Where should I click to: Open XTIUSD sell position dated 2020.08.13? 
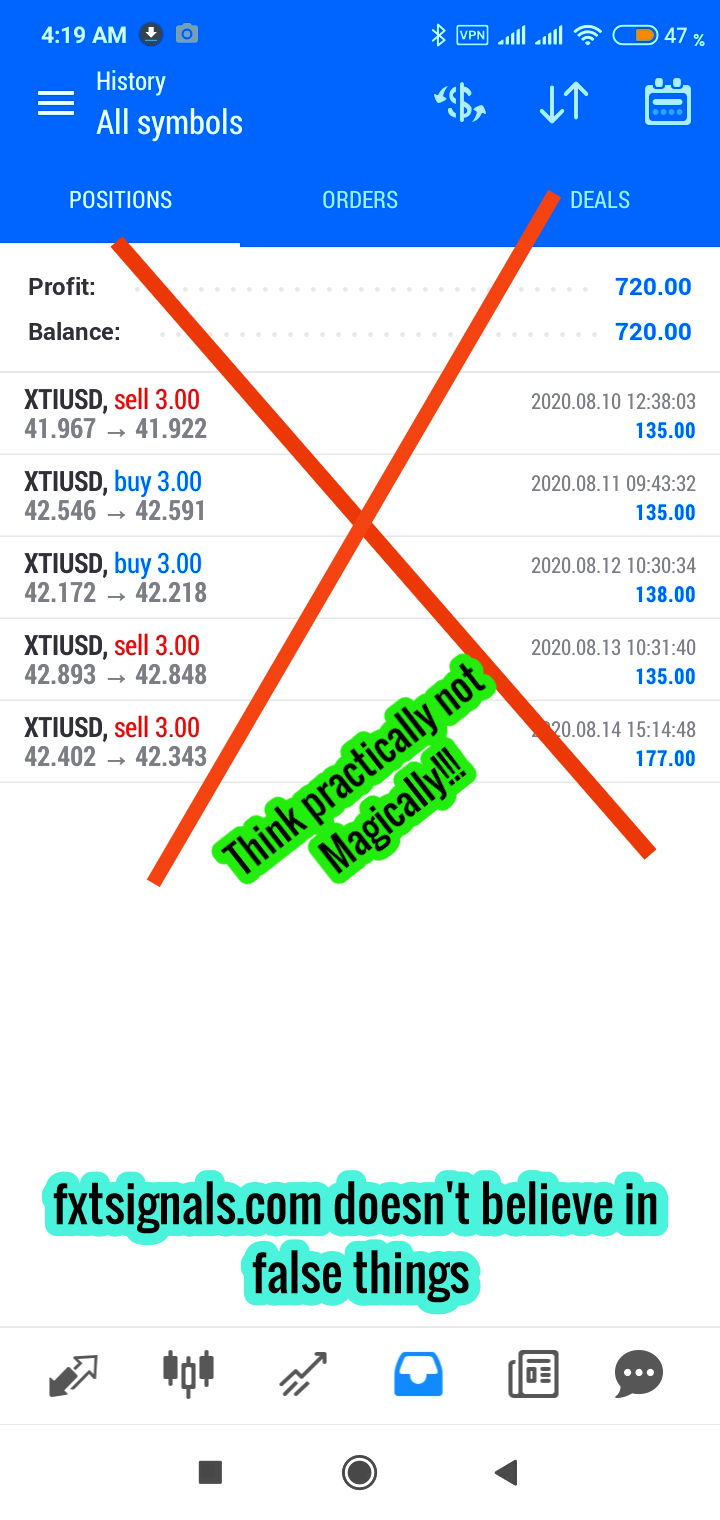[360, 660]
